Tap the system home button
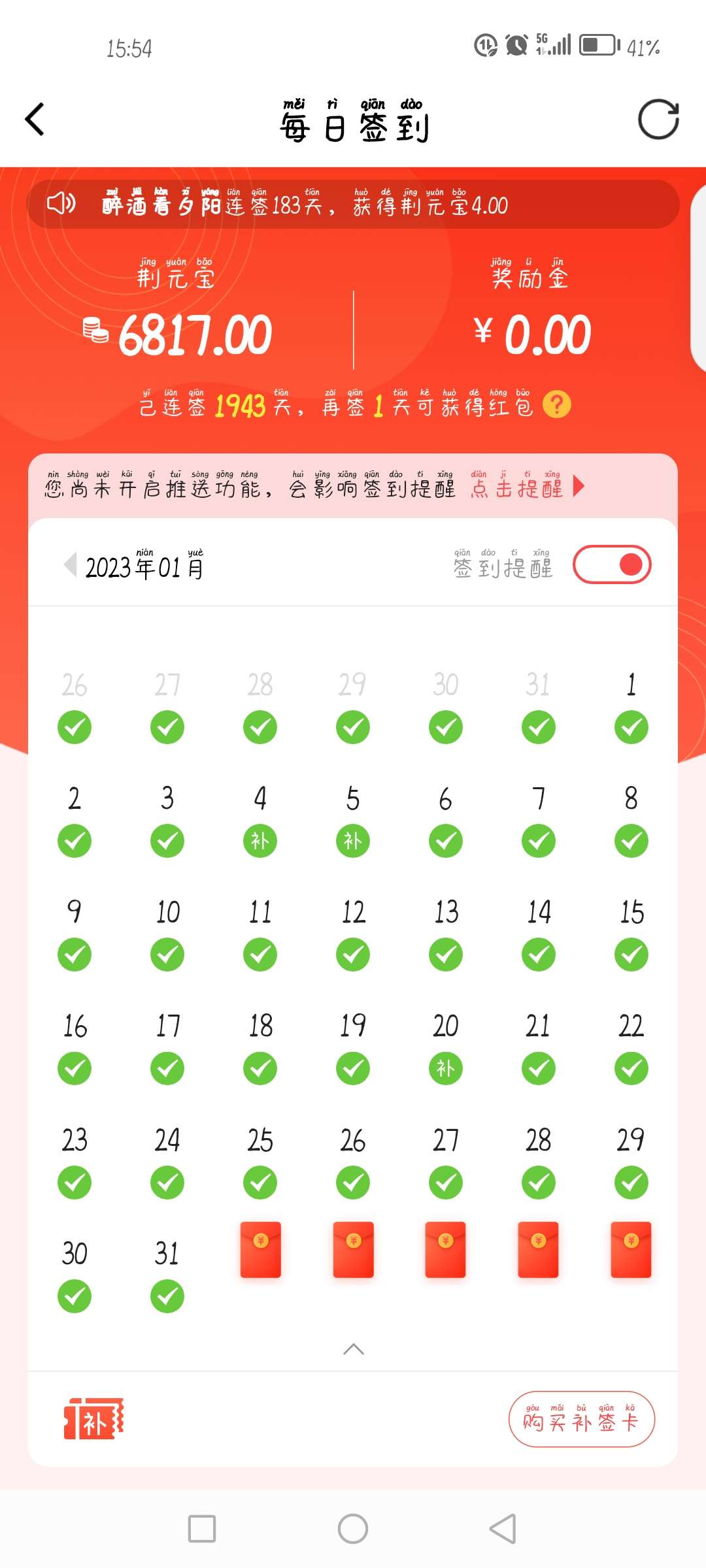The height and width of the screenshot is (1568, 706). tap(353, 1529)
